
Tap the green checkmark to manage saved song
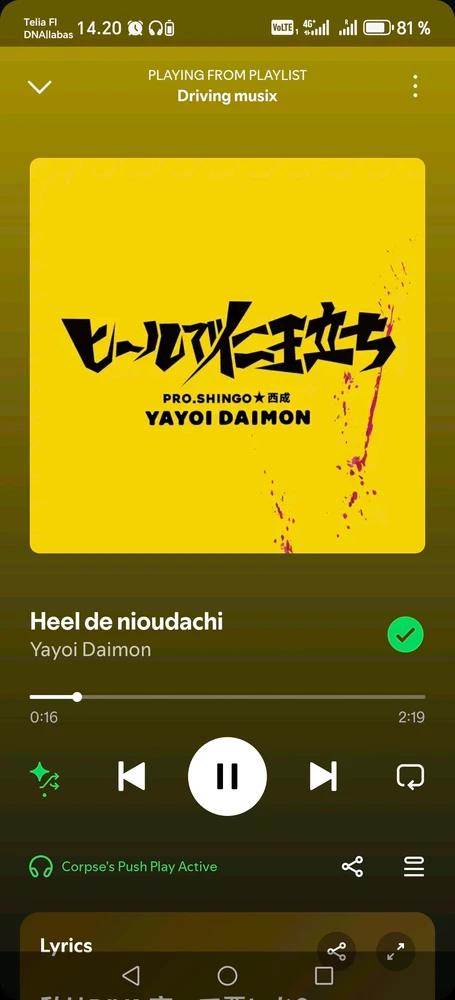coord(405,635)
